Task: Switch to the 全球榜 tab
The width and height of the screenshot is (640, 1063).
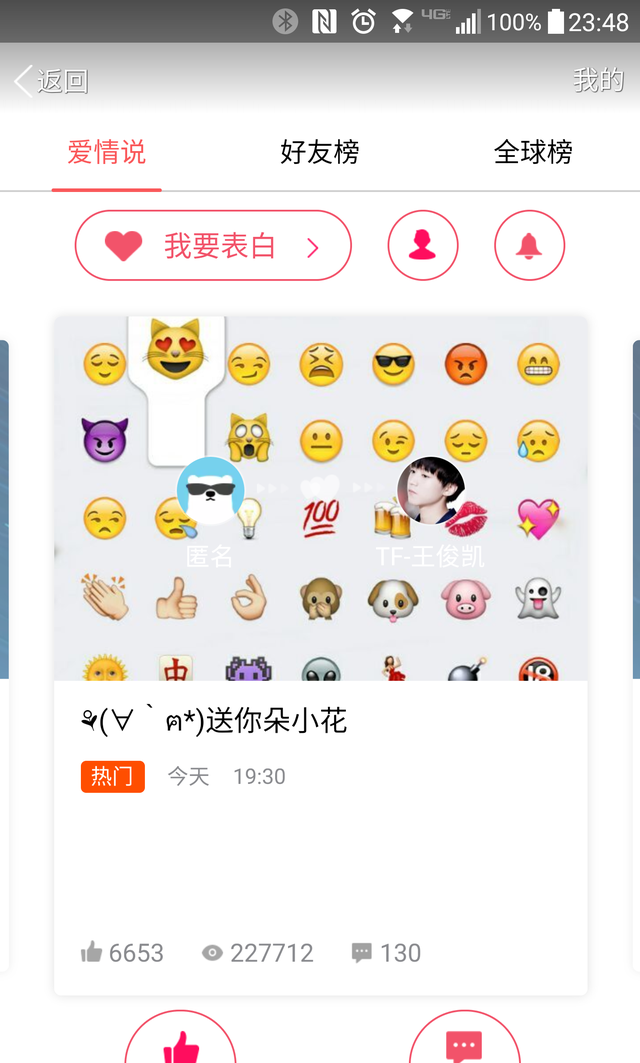Action: tap(533, 153)
